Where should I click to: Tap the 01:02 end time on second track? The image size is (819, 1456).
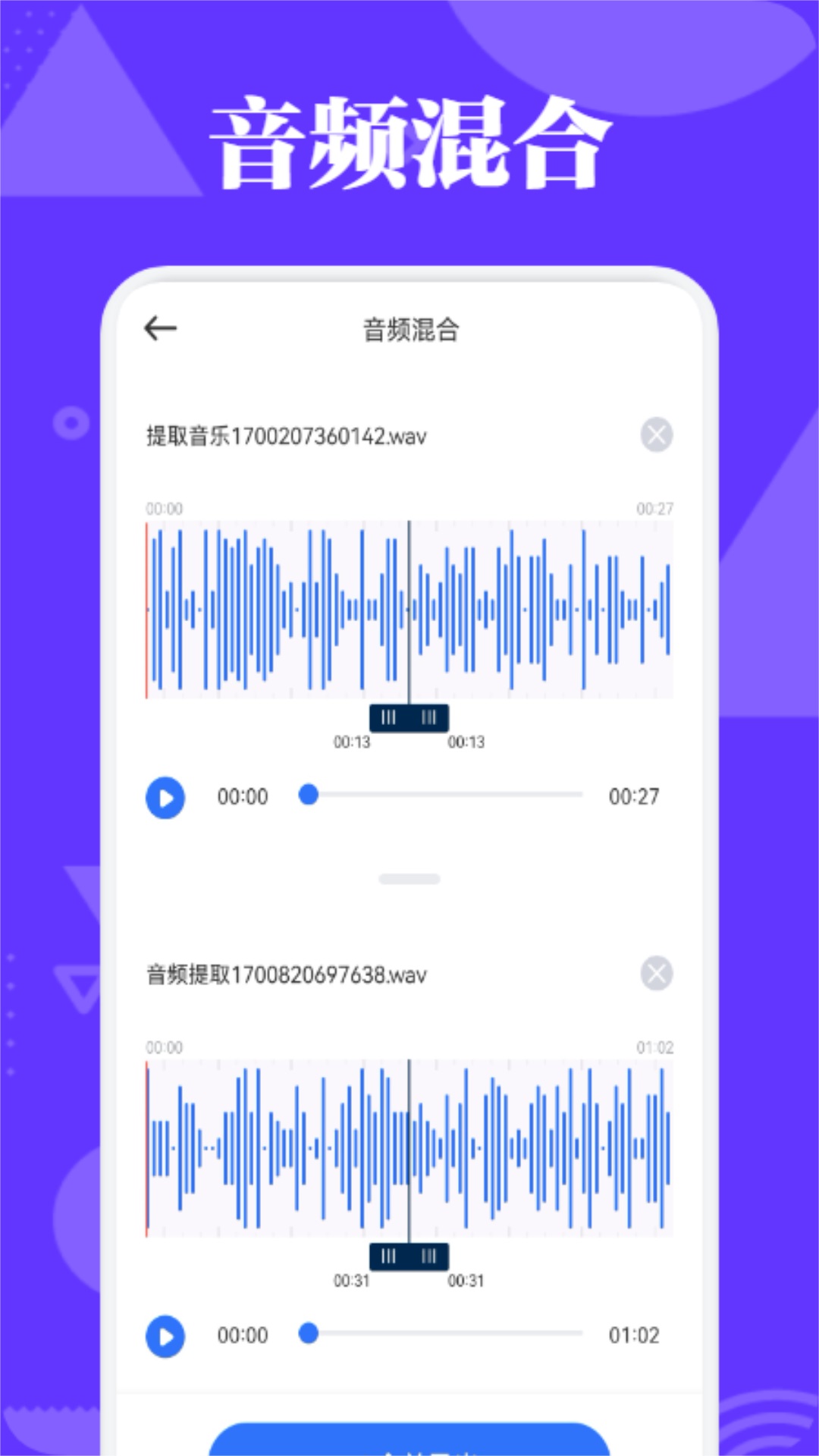pos(634,1336)
